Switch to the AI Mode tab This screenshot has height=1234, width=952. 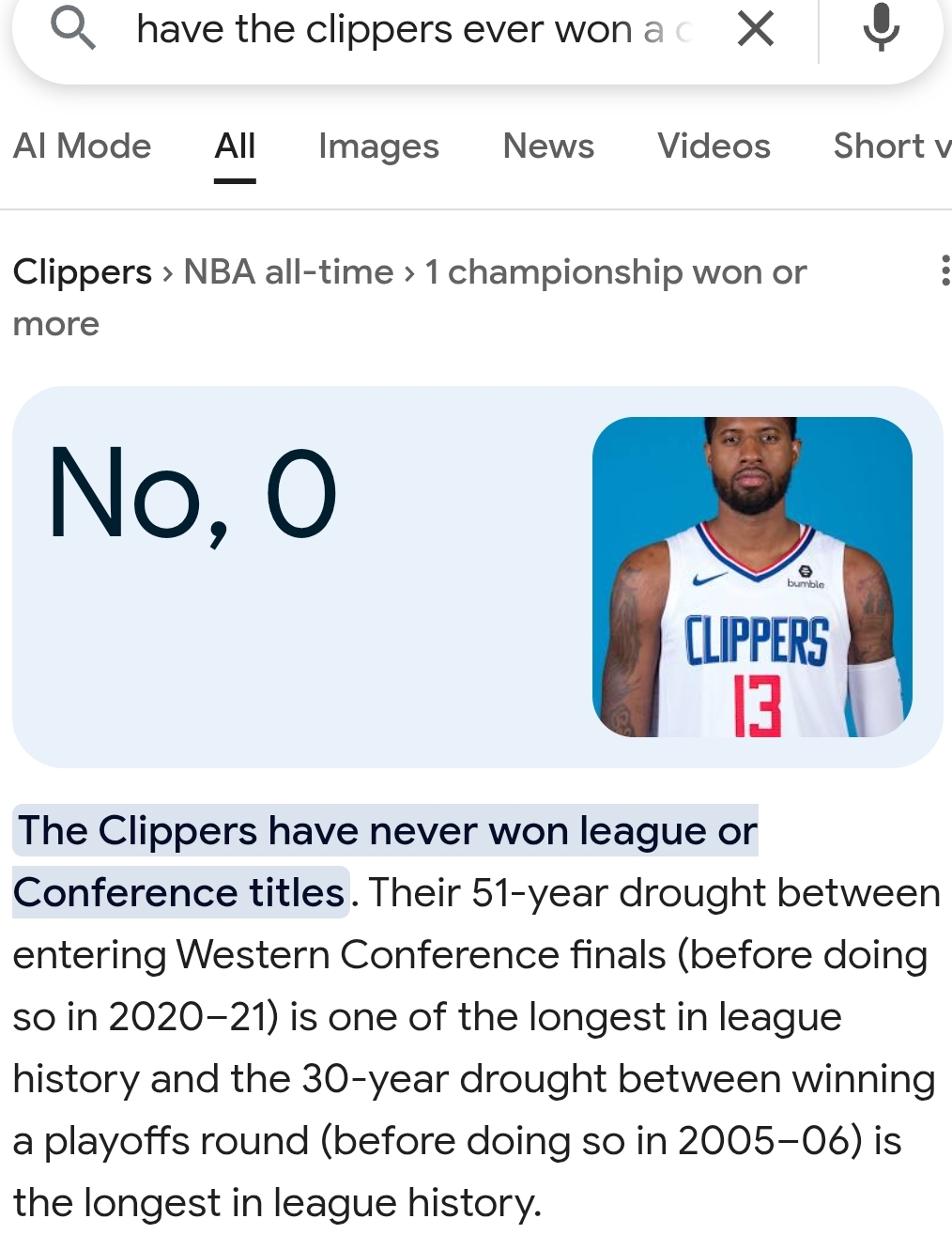pyautogui.click(x=83, y=147)
